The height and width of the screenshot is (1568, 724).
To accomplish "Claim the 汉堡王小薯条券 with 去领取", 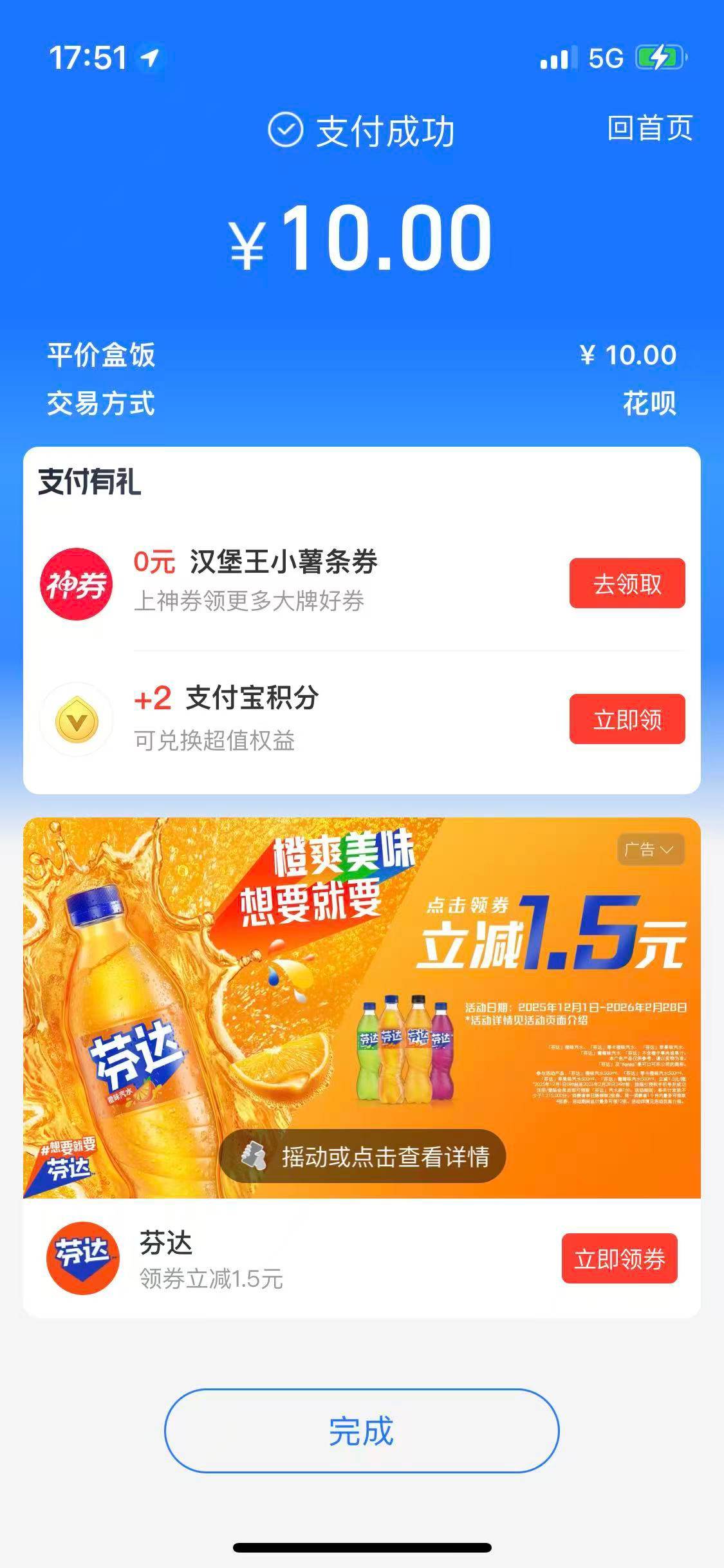I will tap(627, 583).
